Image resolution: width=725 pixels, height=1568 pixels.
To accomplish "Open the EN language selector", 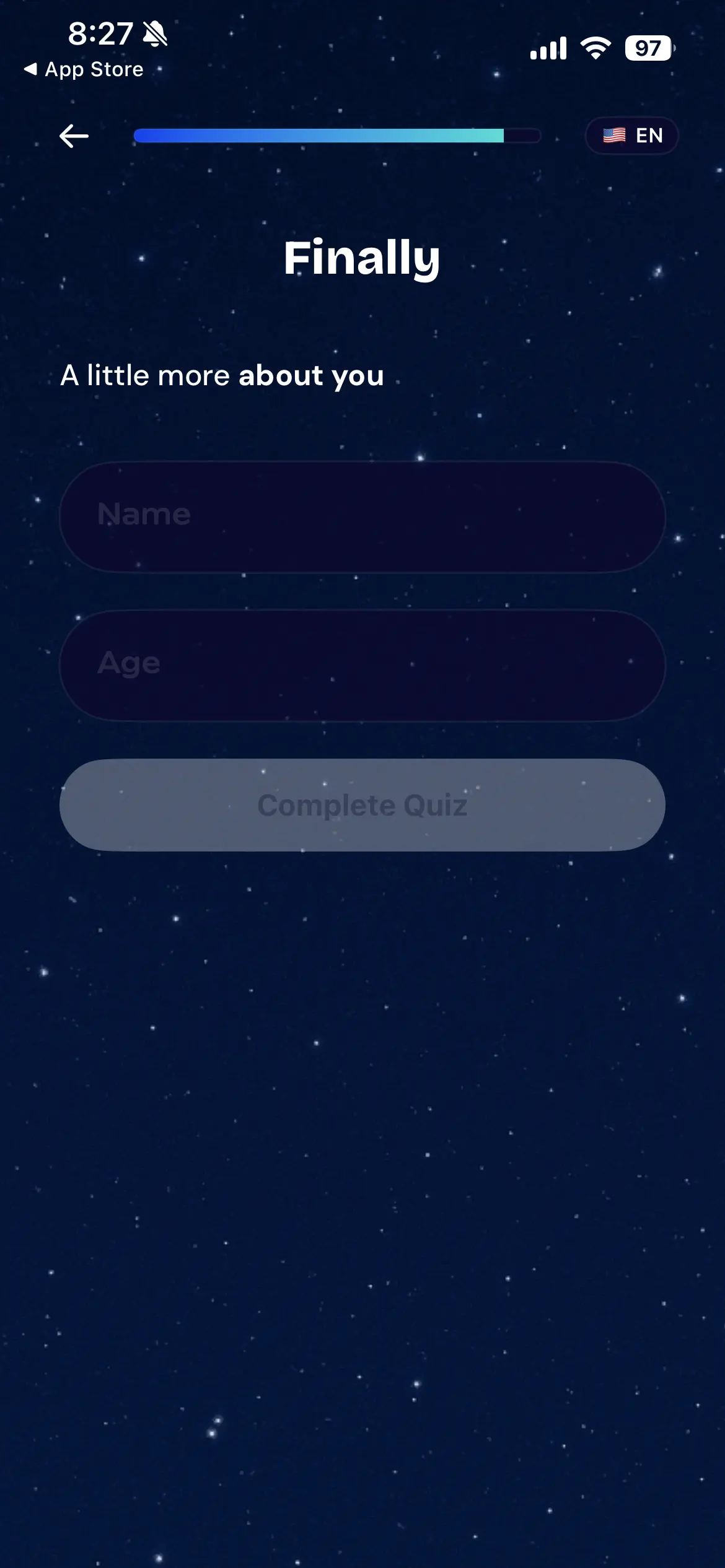I will point(631,136).
